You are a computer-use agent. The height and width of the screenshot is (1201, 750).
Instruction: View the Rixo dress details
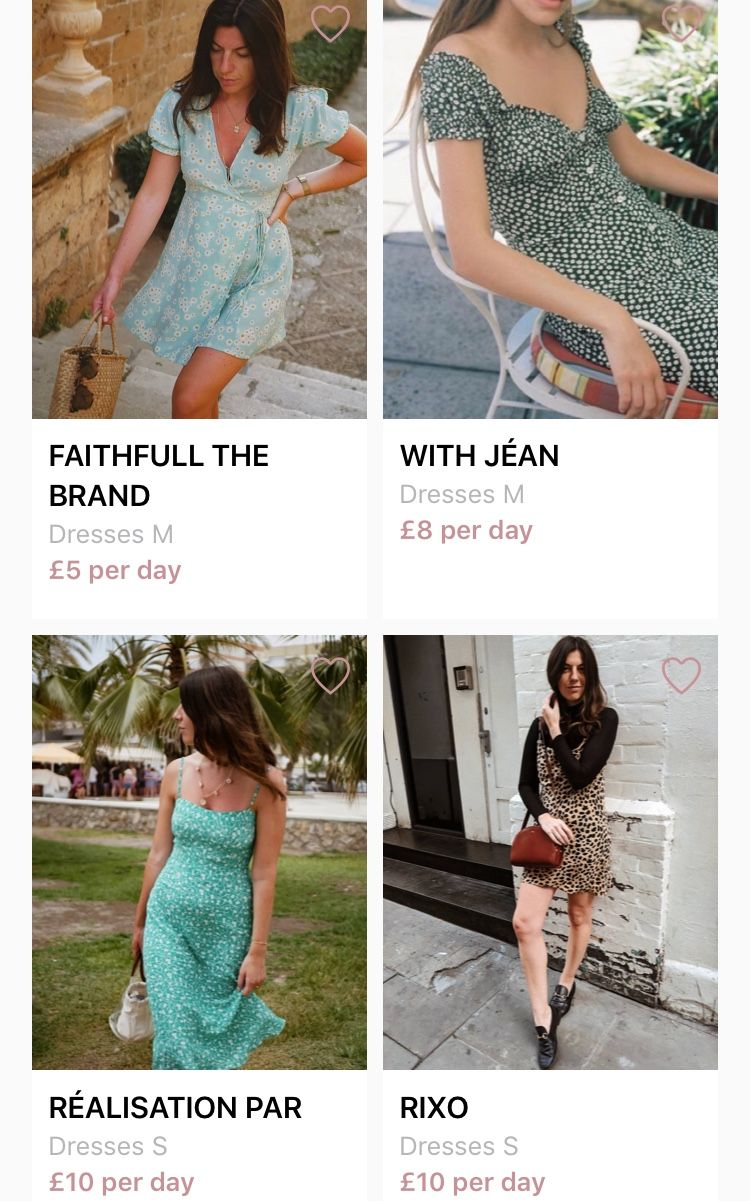point(550,918)
